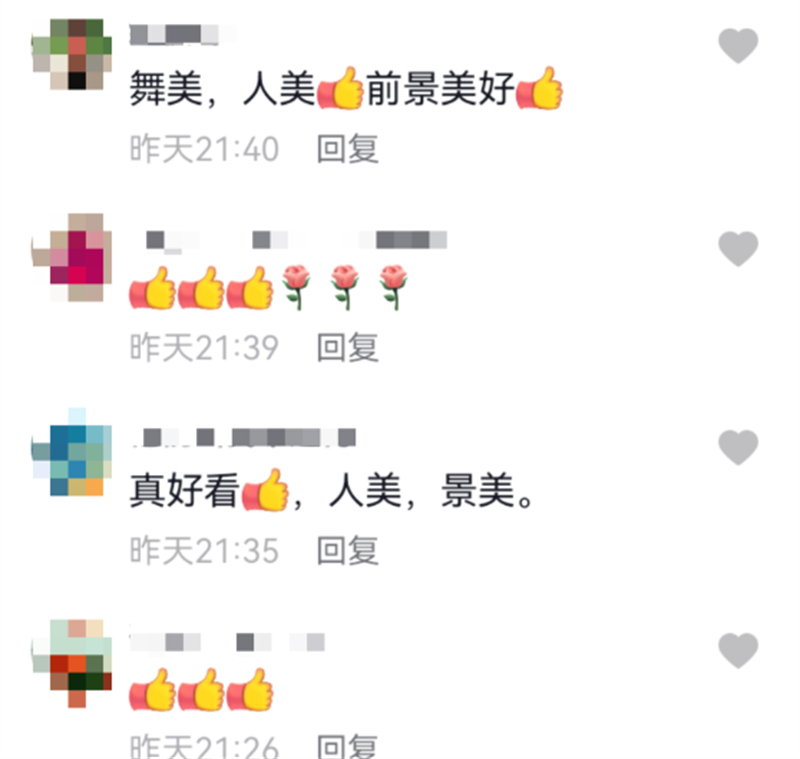This screenshot has width=800, height=759.
Task: Reply to the comment posted at 昨天21:40
Action: (347, 149)
